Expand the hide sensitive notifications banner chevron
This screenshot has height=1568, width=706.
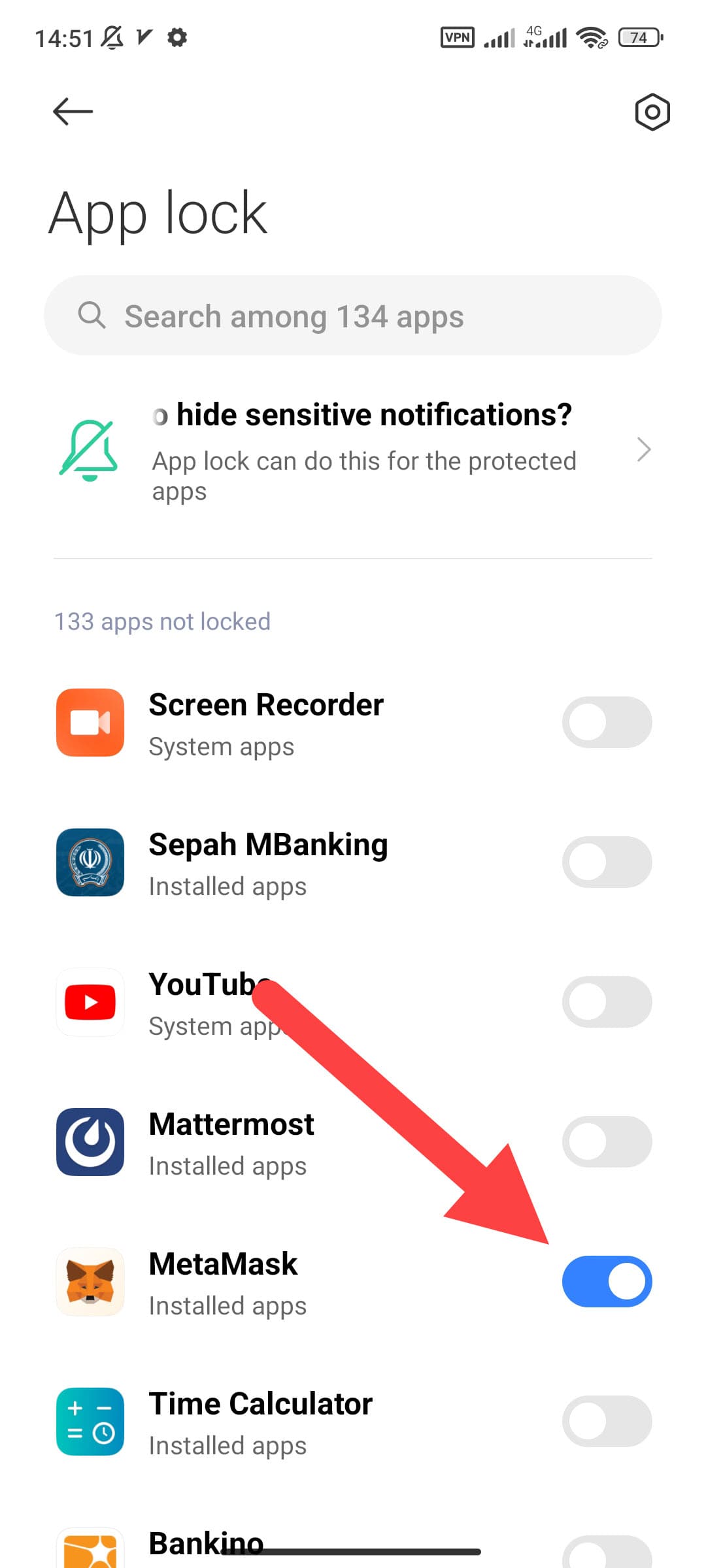click(x=644, y=451)
